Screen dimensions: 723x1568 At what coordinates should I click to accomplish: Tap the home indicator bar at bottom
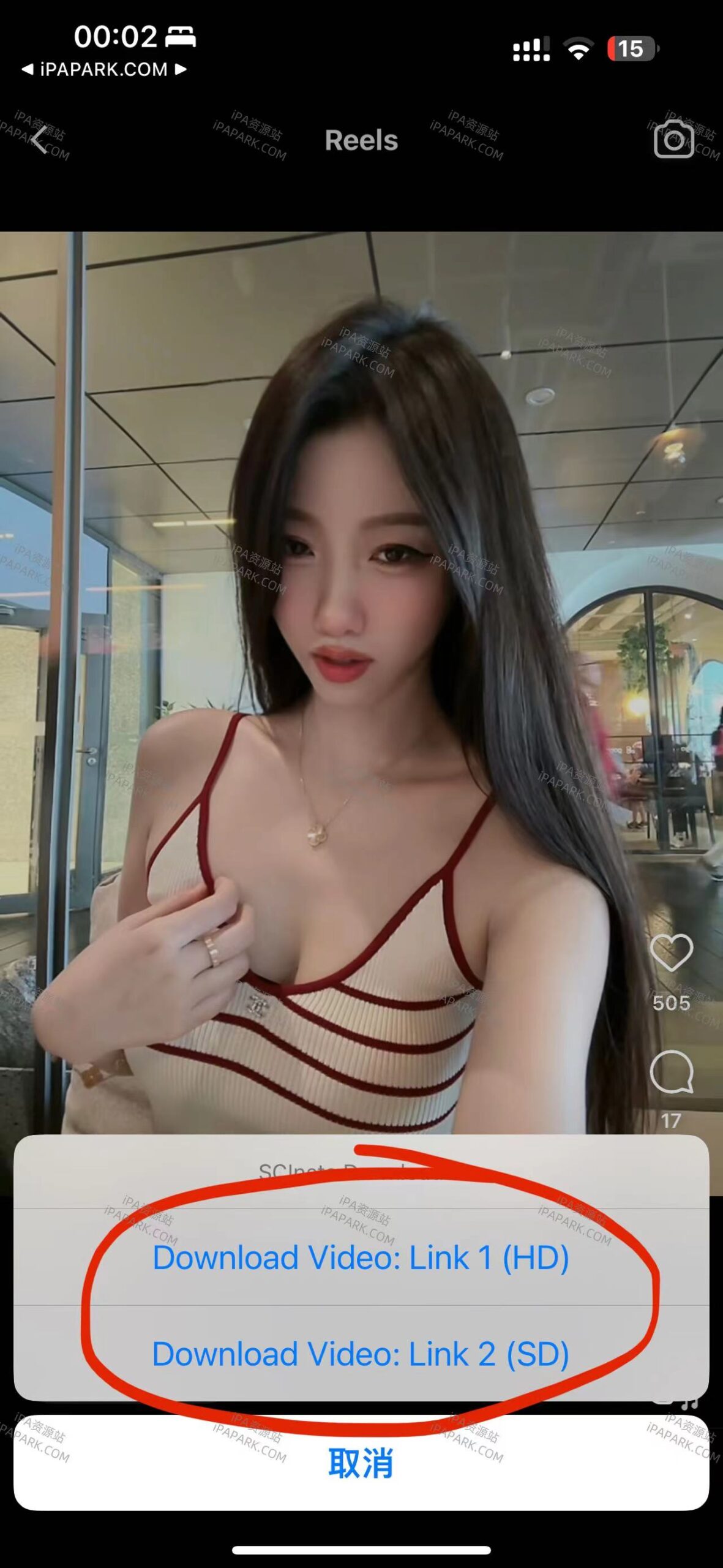[x=361, y=1550]
